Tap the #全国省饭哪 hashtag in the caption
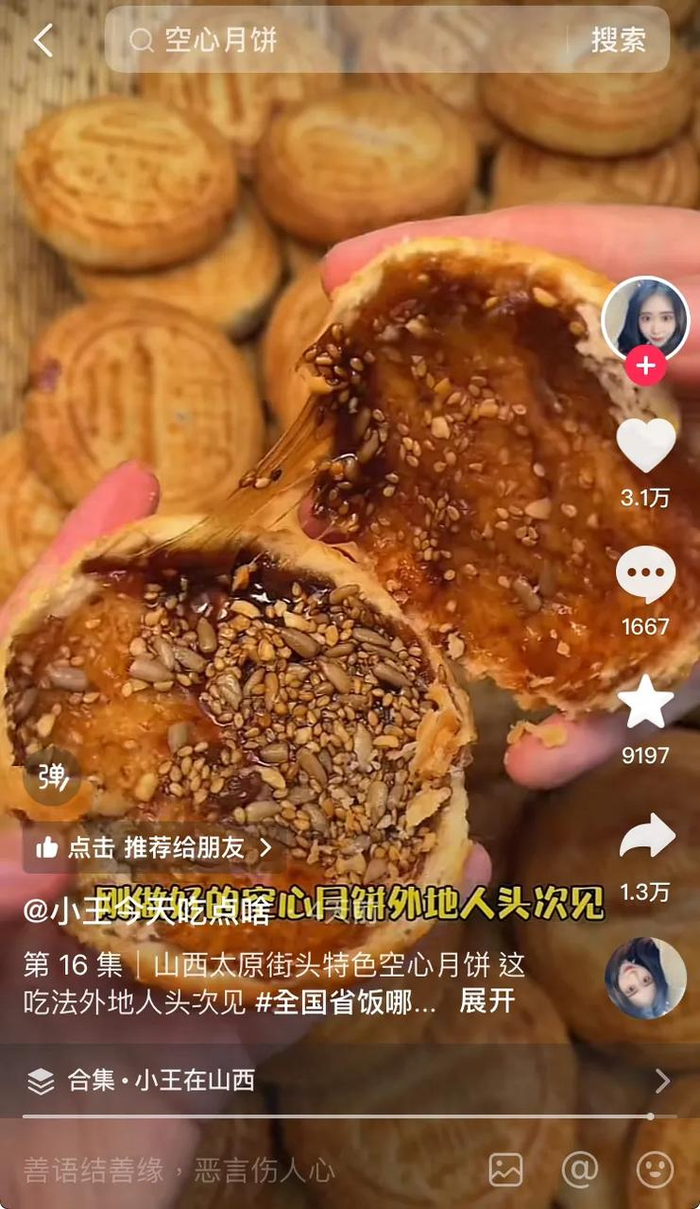The image size is (700, 1209). point(345,1001)
